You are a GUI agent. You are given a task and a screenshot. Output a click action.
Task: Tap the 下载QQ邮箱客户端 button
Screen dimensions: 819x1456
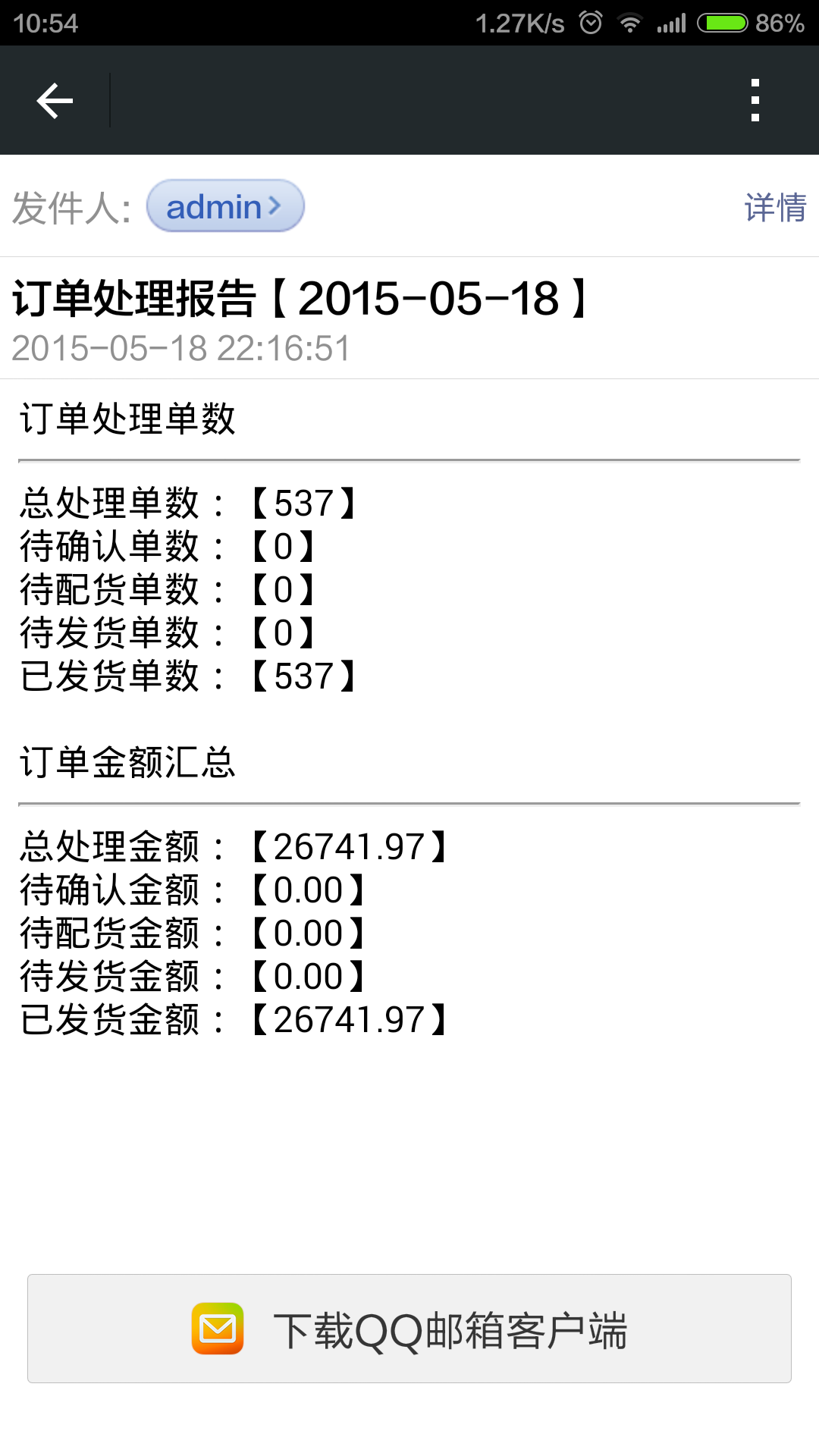409,1329
